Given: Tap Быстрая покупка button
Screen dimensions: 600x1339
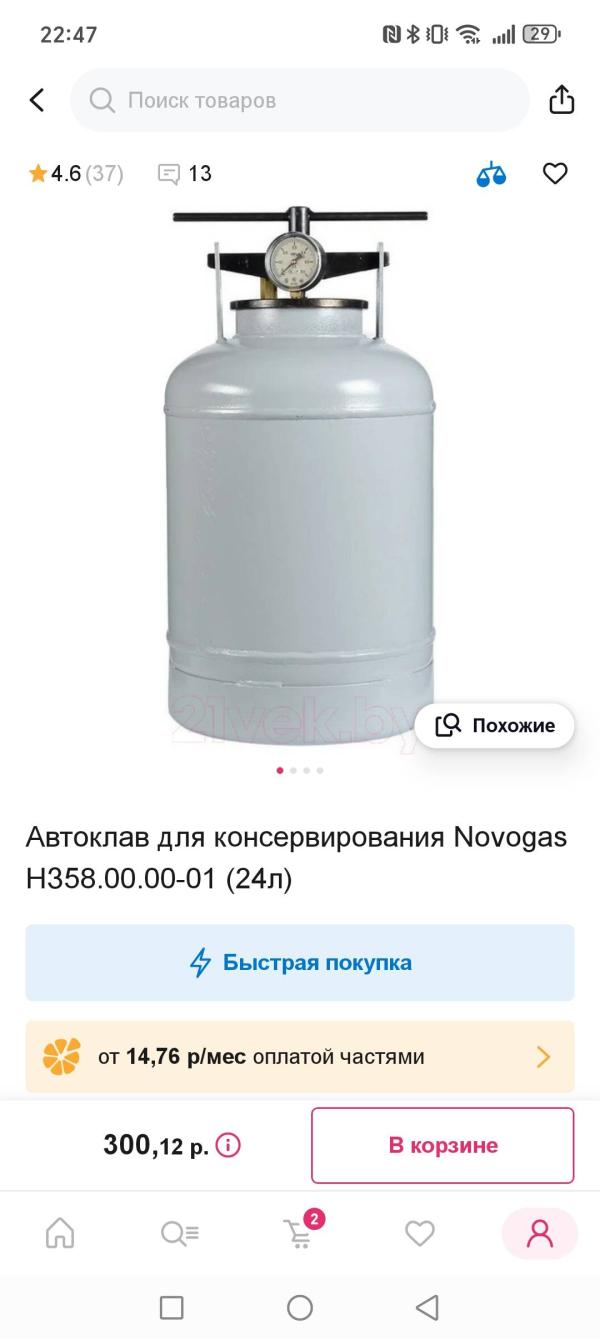Looking at the screenshot, I should coord(300,963).
